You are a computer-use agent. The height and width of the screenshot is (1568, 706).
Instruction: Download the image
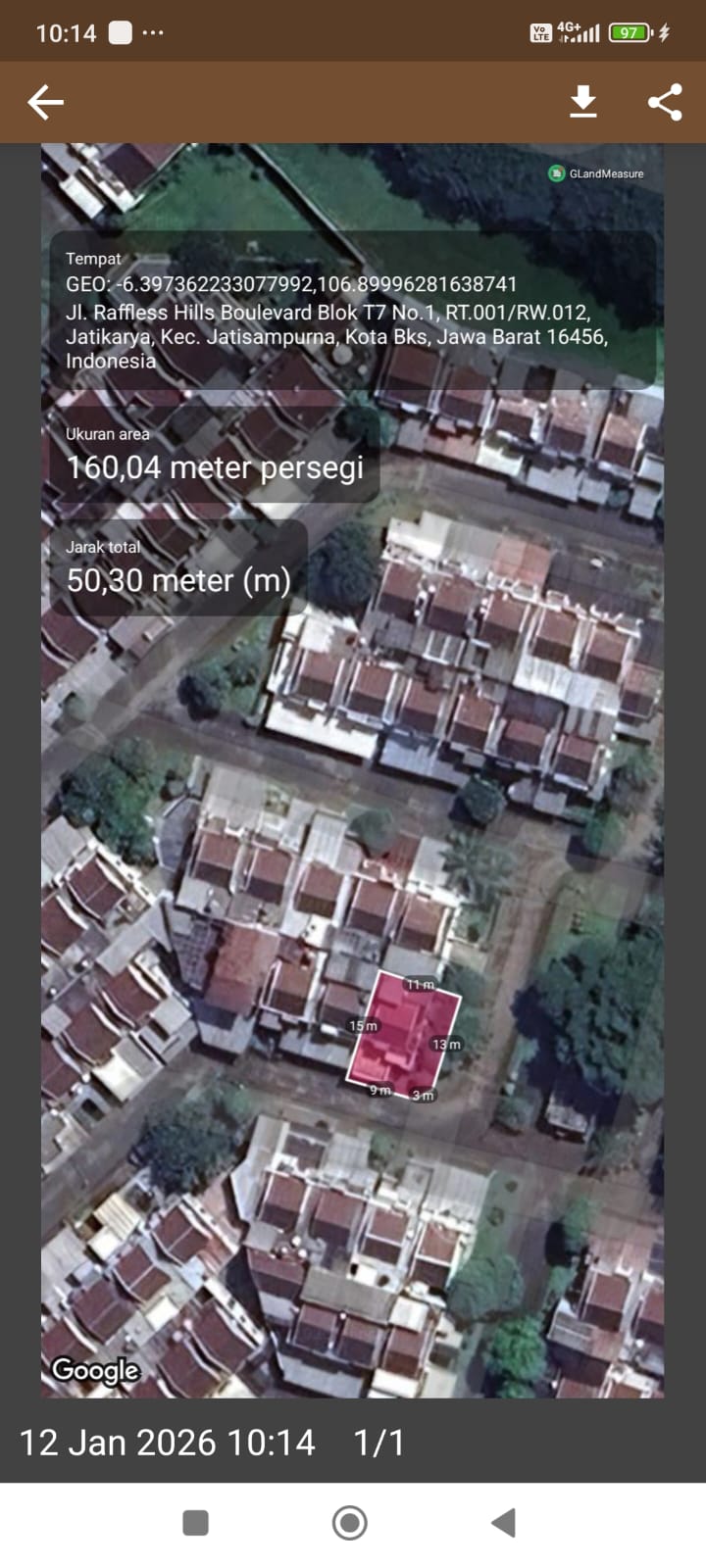pyautogui.click(x=583, y=102)
